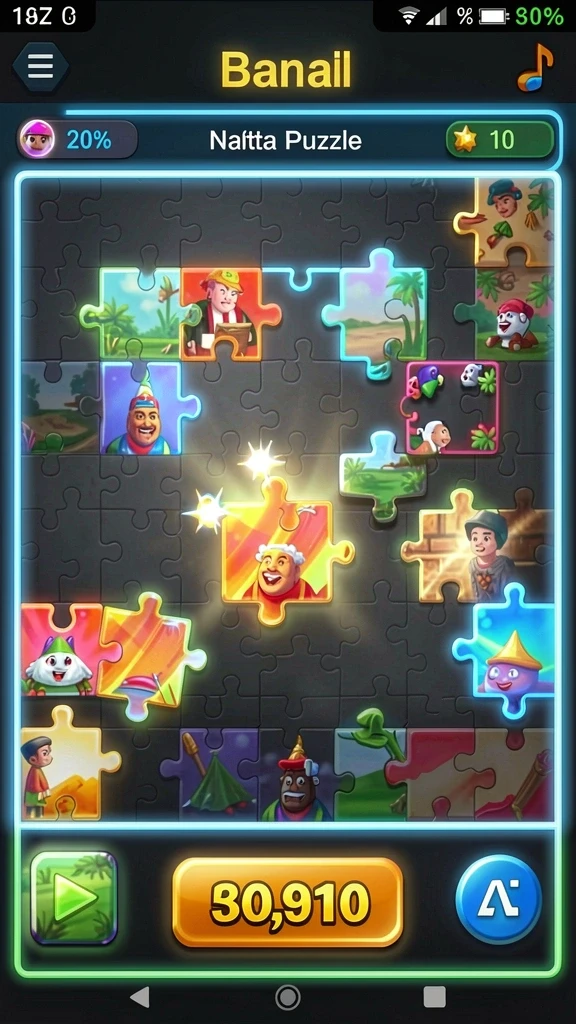Tap the blue round button

(498, 899)
